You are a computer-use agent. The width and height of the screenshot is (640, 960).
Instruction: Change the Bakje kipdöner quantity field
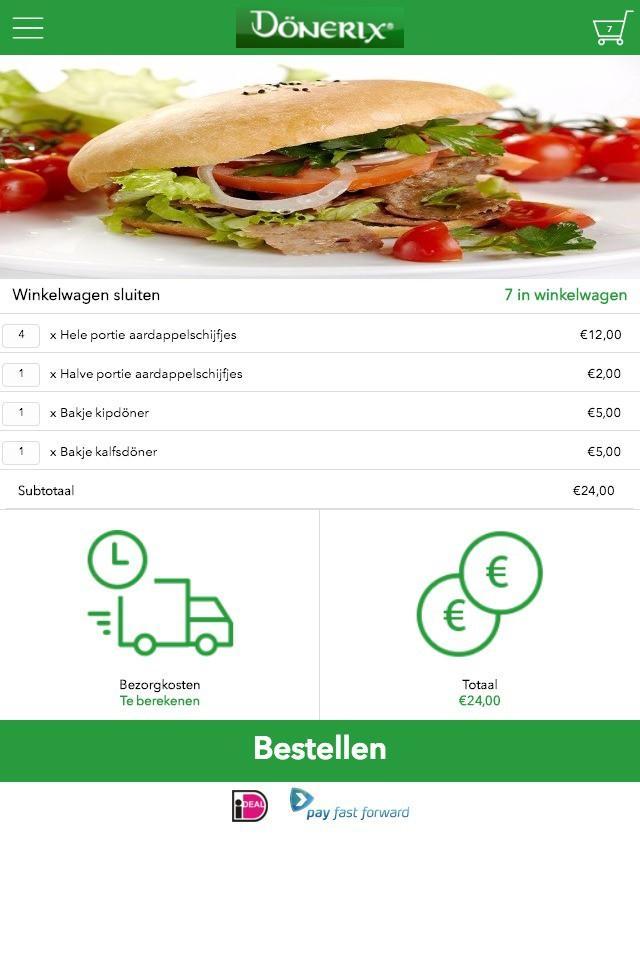click(21, 413)
